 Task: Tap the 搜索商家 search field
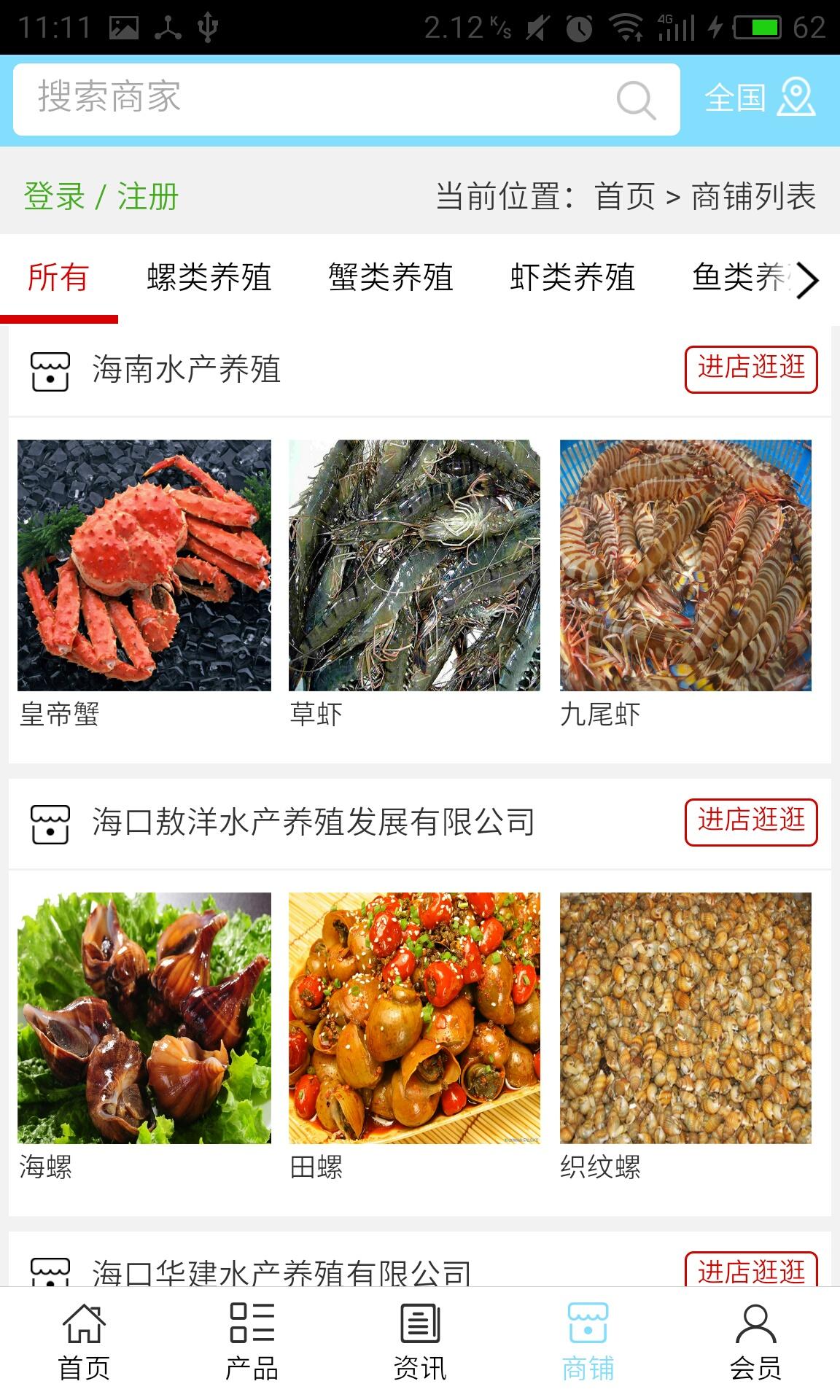pyautogui.click(x=314, y=98)
